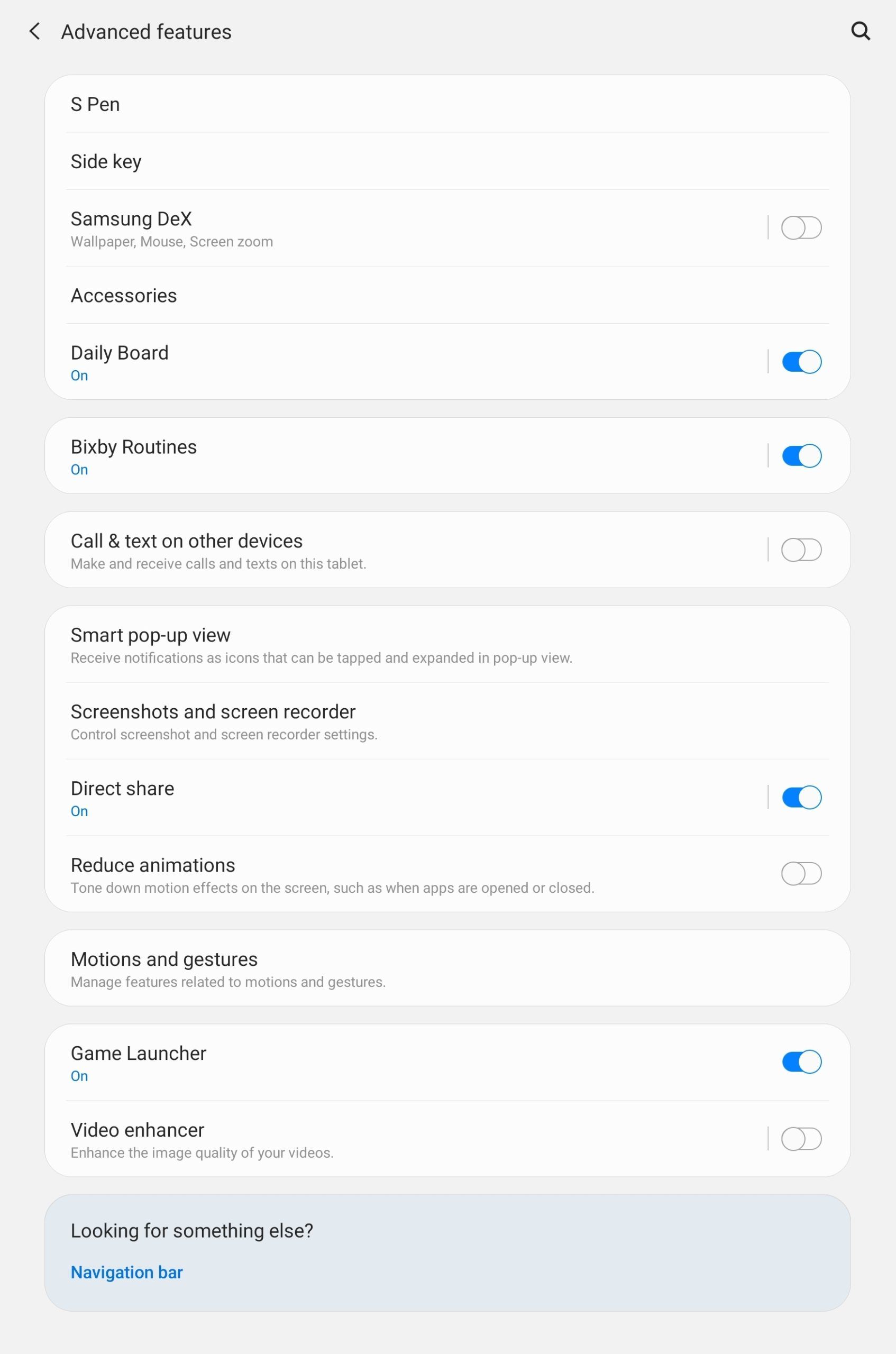Disable the Bixby Routines switch
The height and width of the screenshot is (1354, 896).
click(801, 456)
